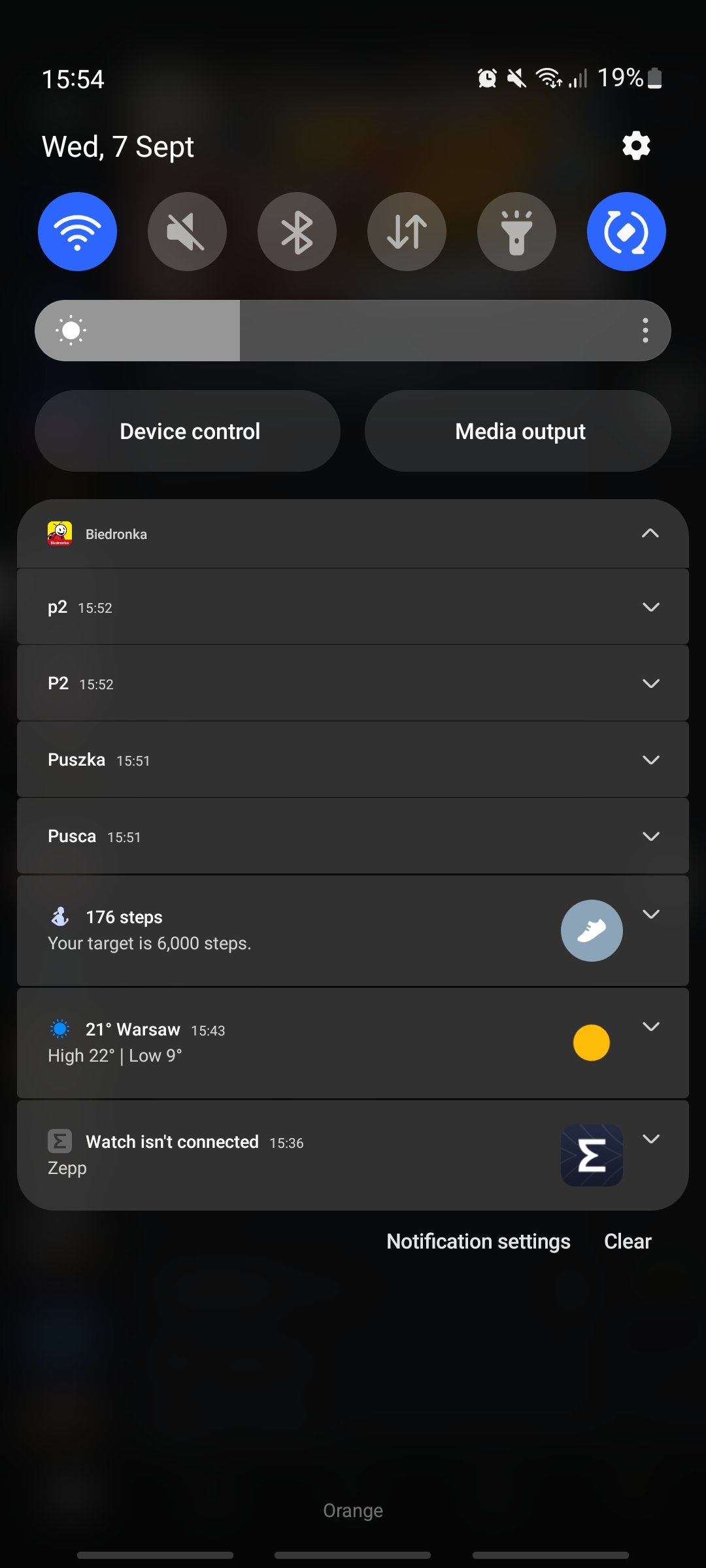The width and height of the screenshot is (706, 1568).
Task: Open the Warsaw weather notification
Action: 261,1043
